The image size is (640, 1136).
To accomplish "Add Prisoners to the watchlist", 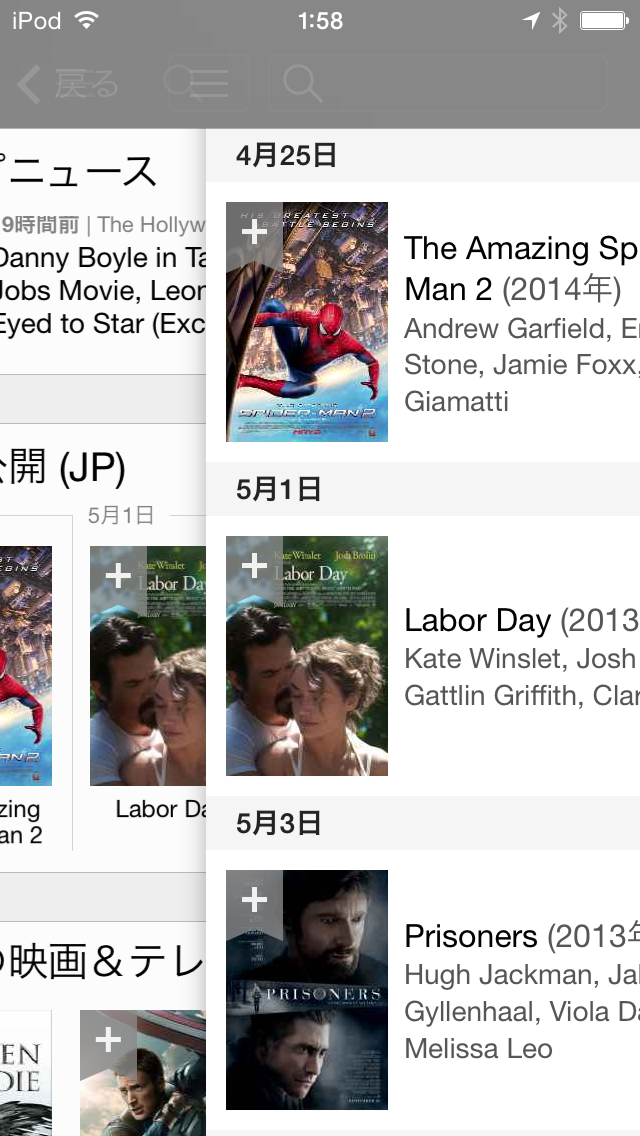I will pos(255,900).
